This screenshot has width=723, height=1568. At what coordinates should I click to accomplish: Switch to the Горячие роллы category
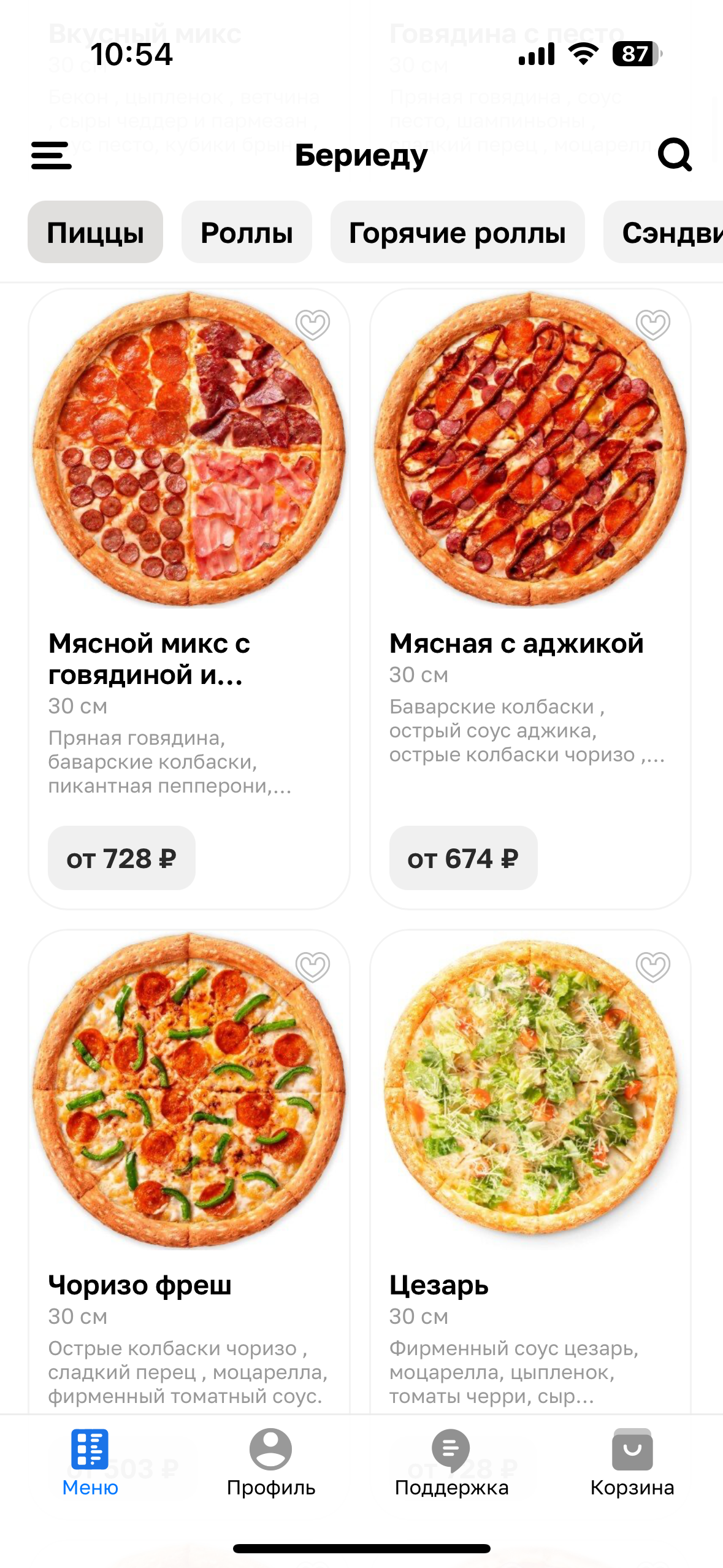pos(457,233)
